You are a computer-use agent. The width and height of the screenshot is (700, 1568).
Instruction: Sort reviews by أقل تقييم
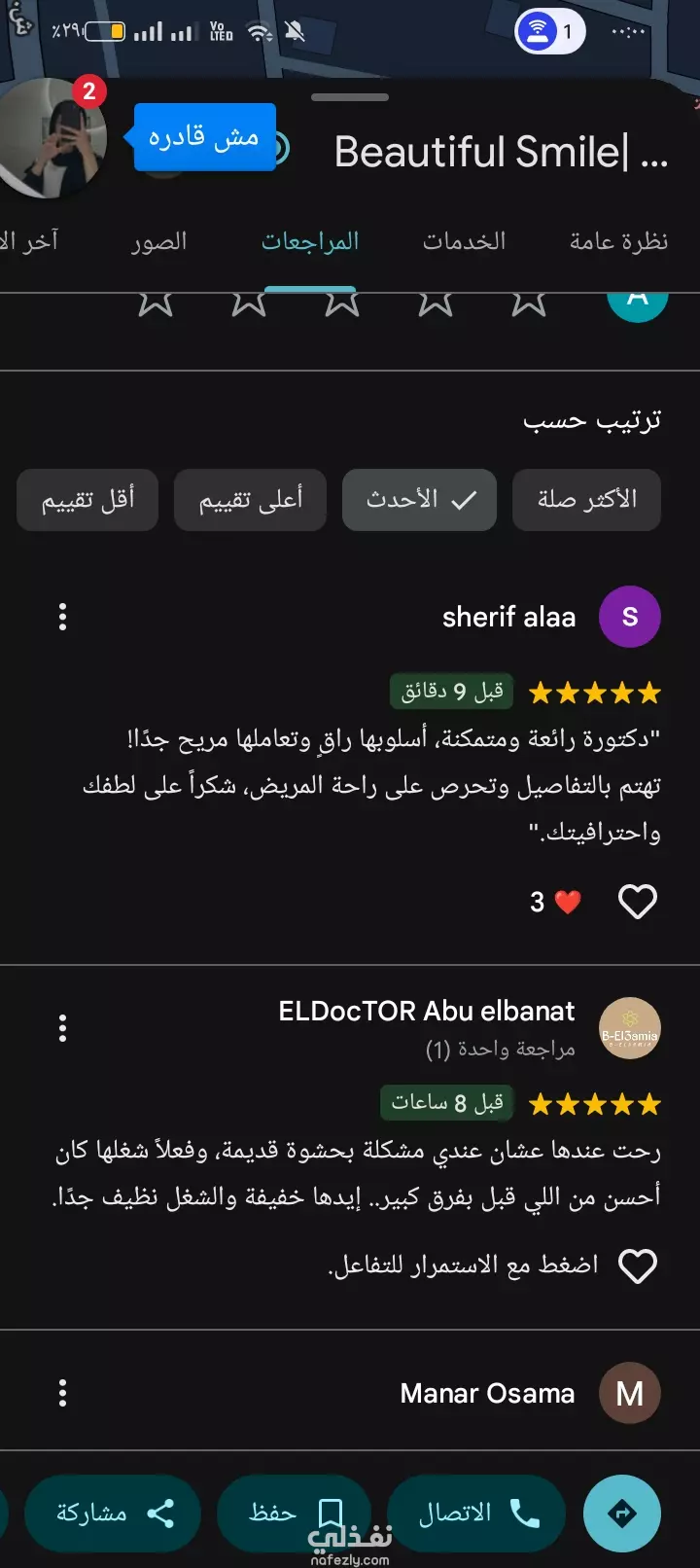coord(87,500)
